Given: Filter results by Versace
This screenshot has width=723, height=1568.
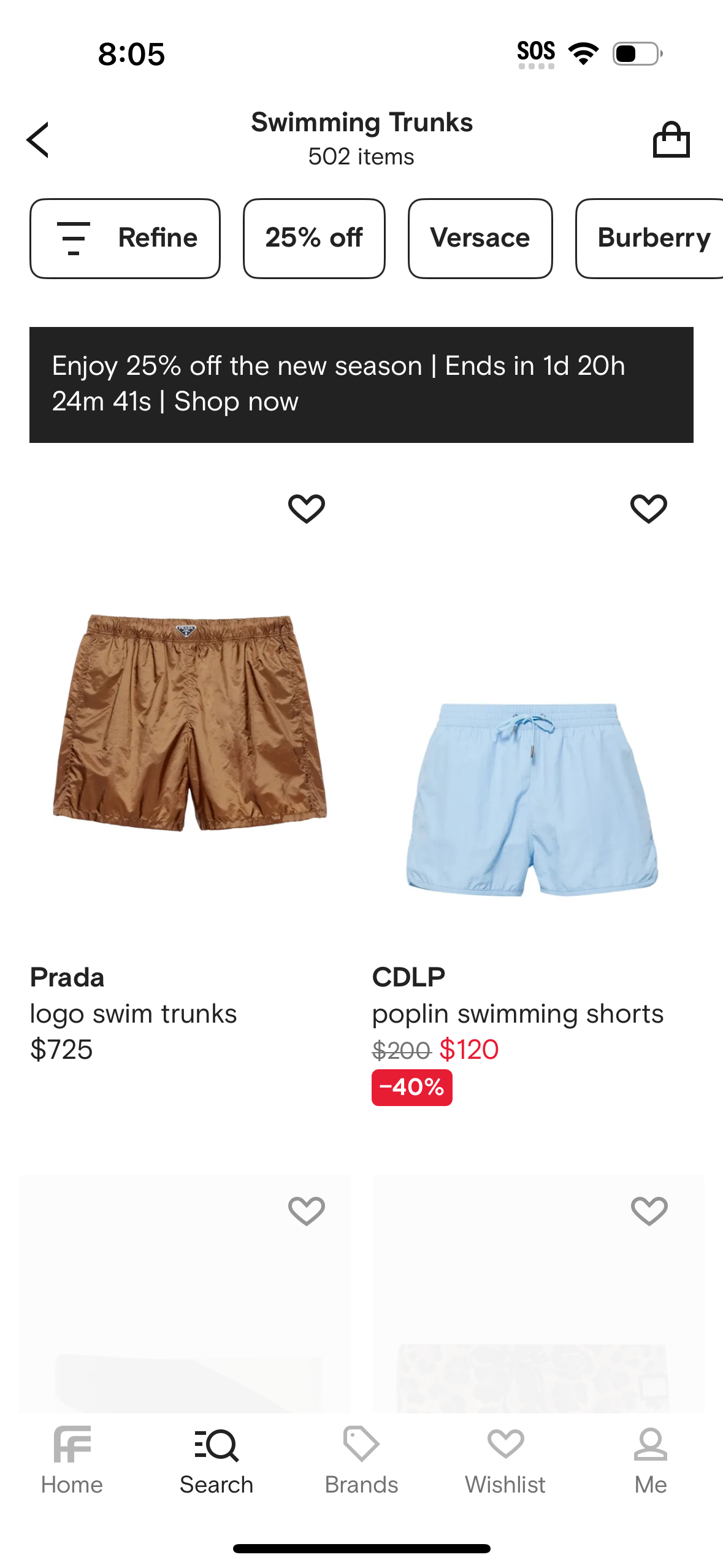Looking at the screenshot, I should pyautogui.click(x=480, y=238).
